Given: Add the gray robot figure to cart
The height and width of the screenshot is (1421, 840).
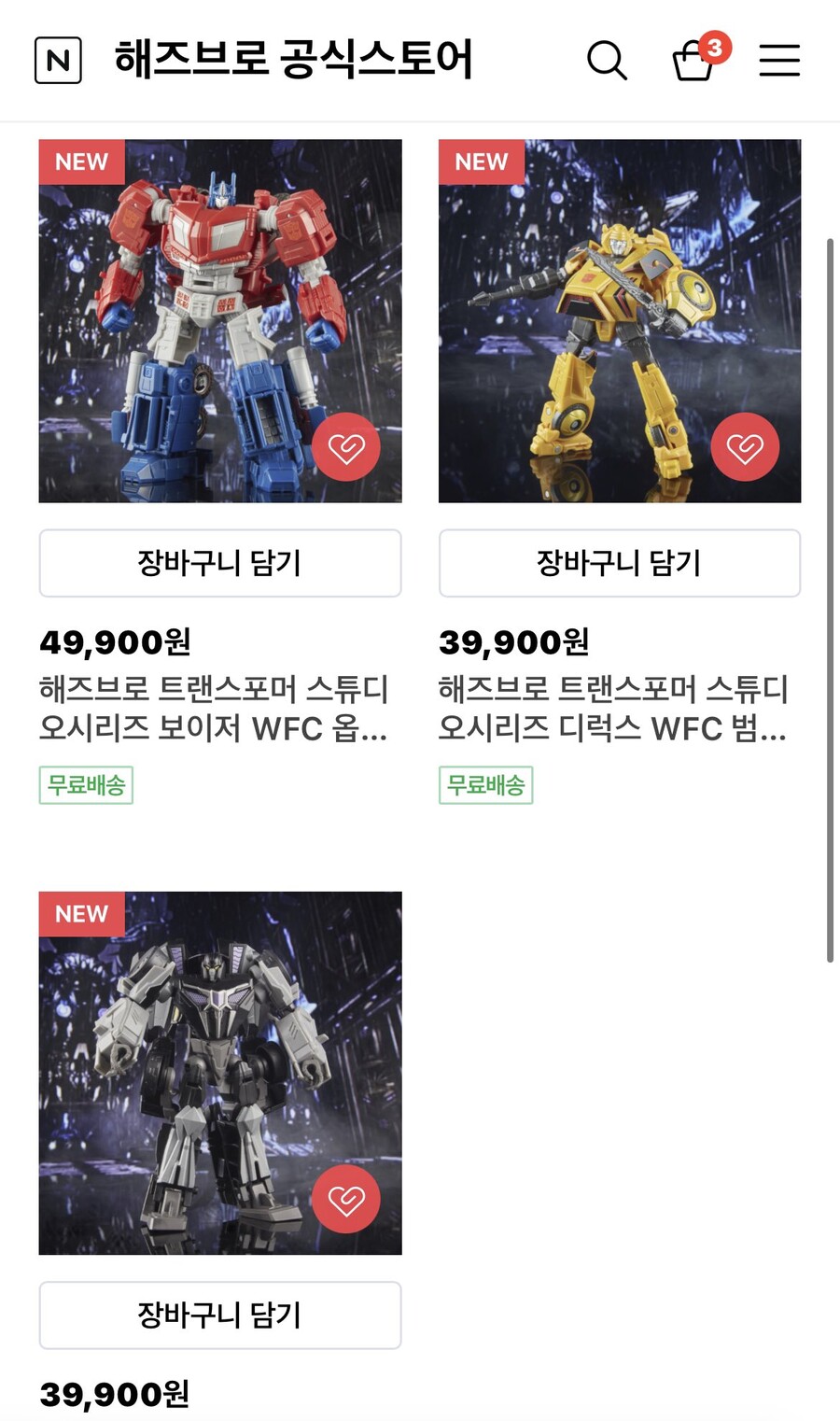Looking at the screenshot, I should click(220, 1315).
